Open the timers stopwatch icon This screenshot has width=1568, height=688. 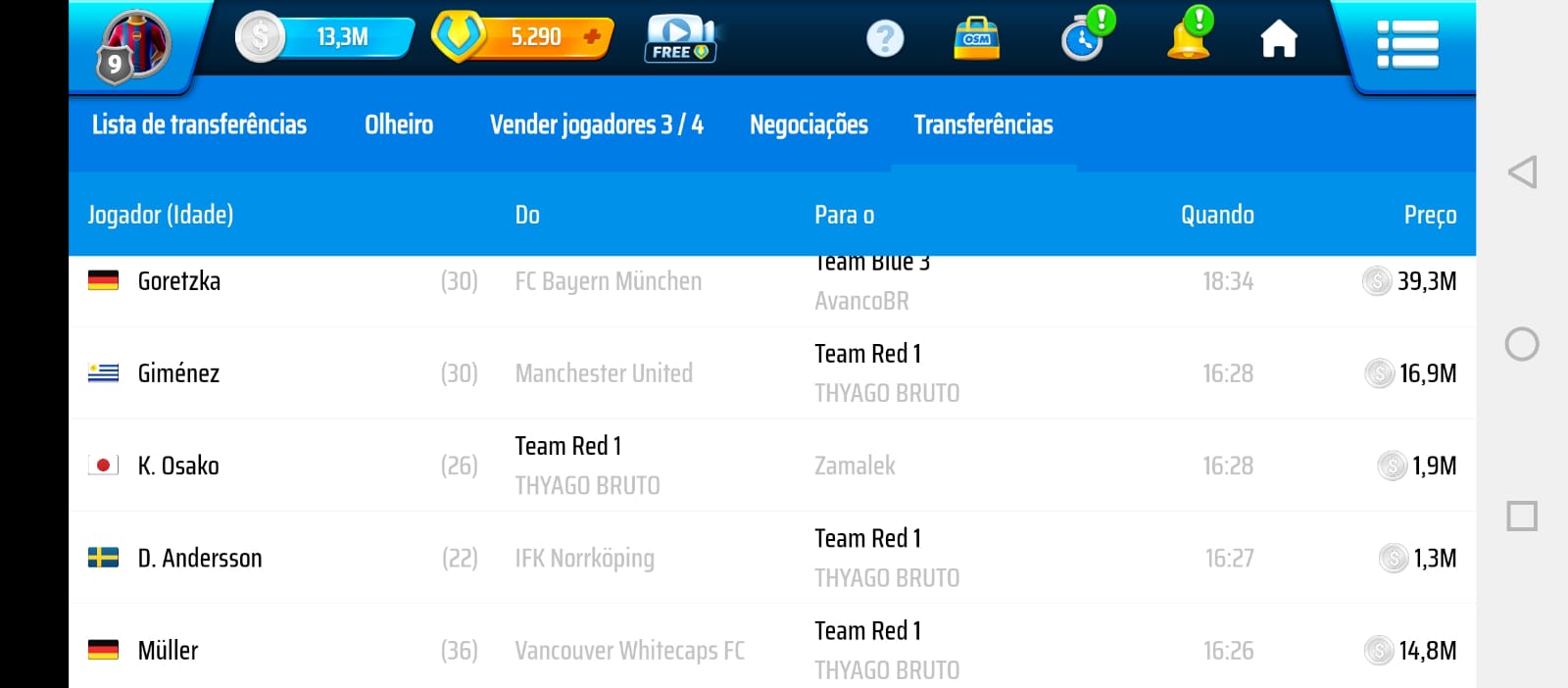[1084, 39]
